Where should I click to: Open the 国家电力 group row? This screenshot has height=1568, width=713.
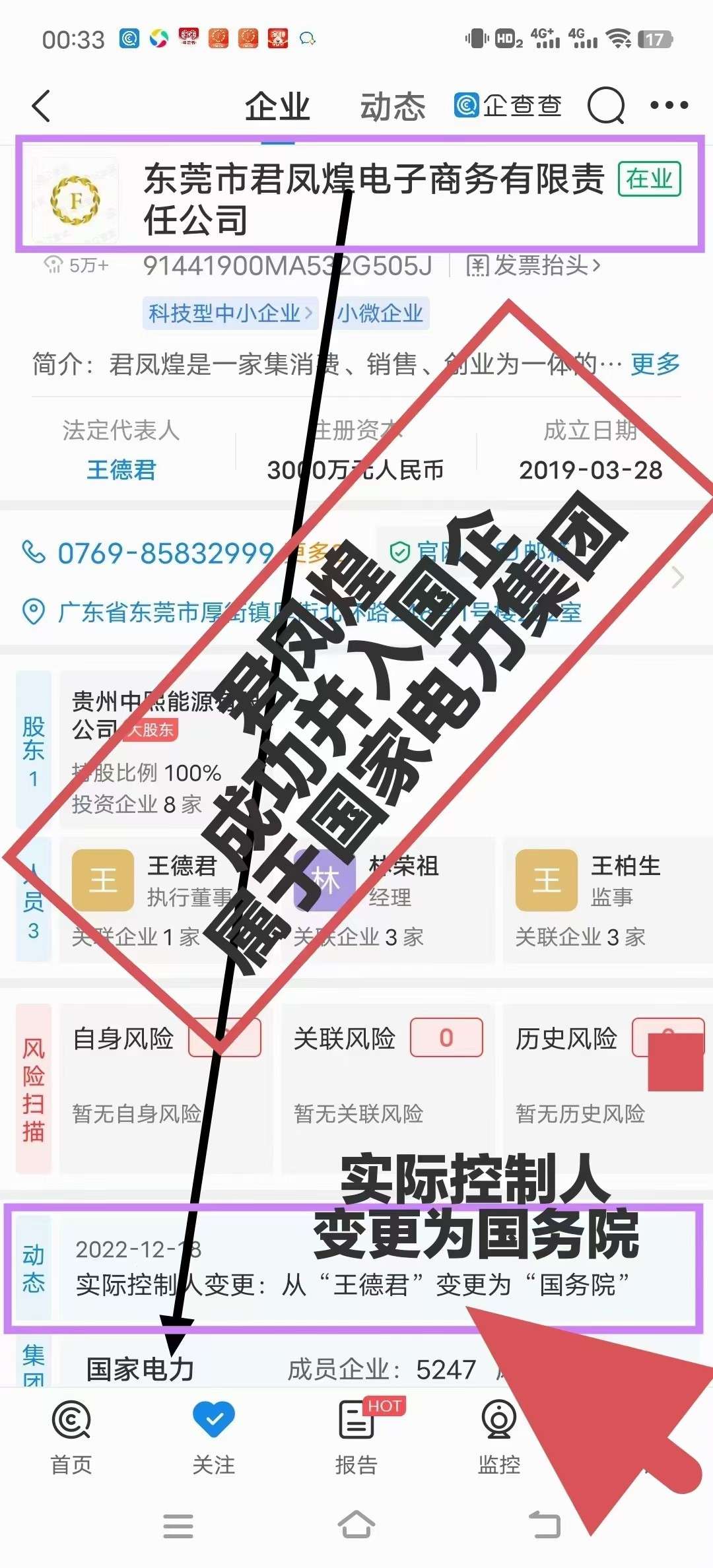[141, 1369]
